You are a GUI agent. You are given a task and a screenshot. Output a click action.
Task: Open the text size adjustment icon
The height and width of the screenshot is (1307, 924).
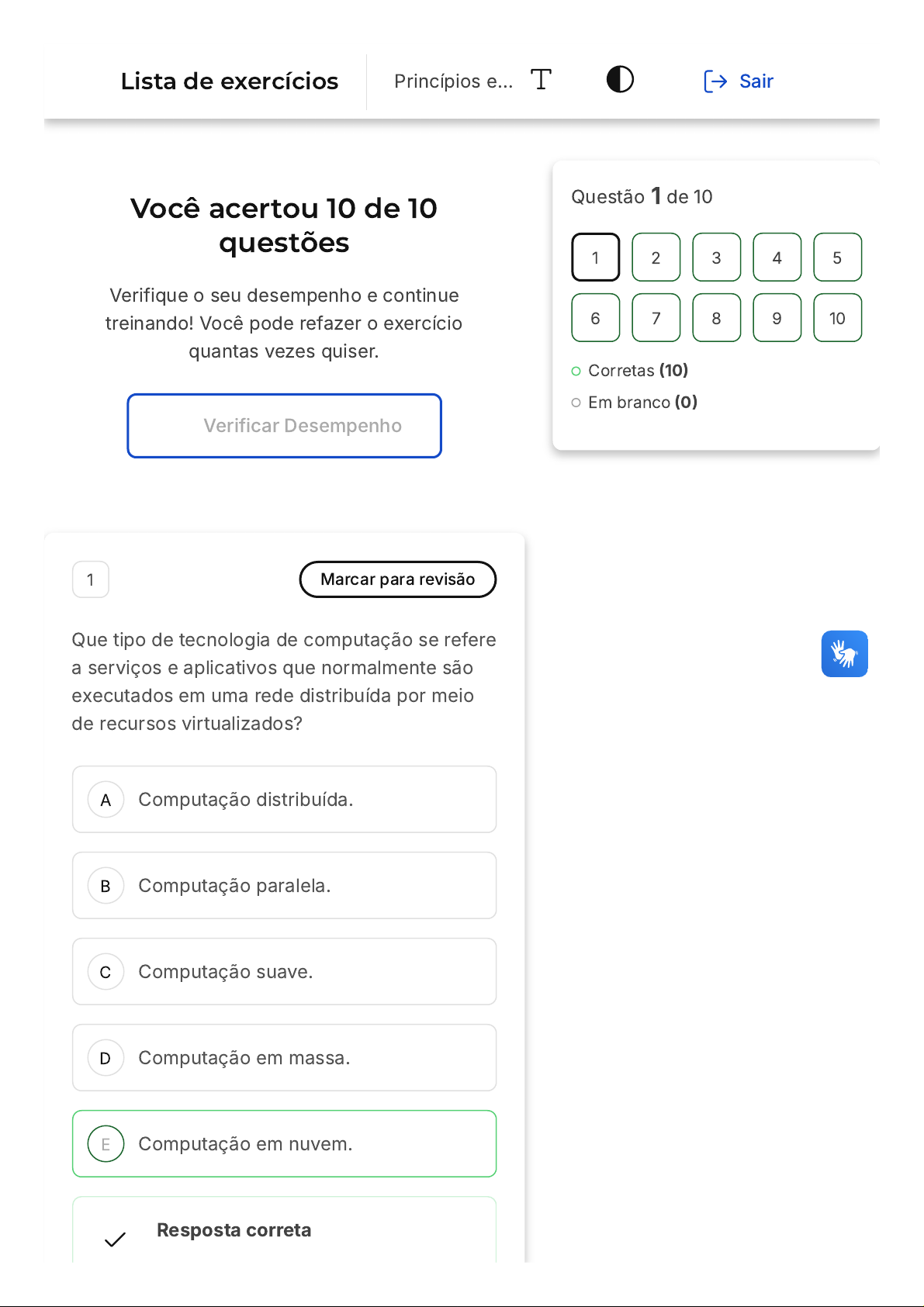click(x=541, y=80)
